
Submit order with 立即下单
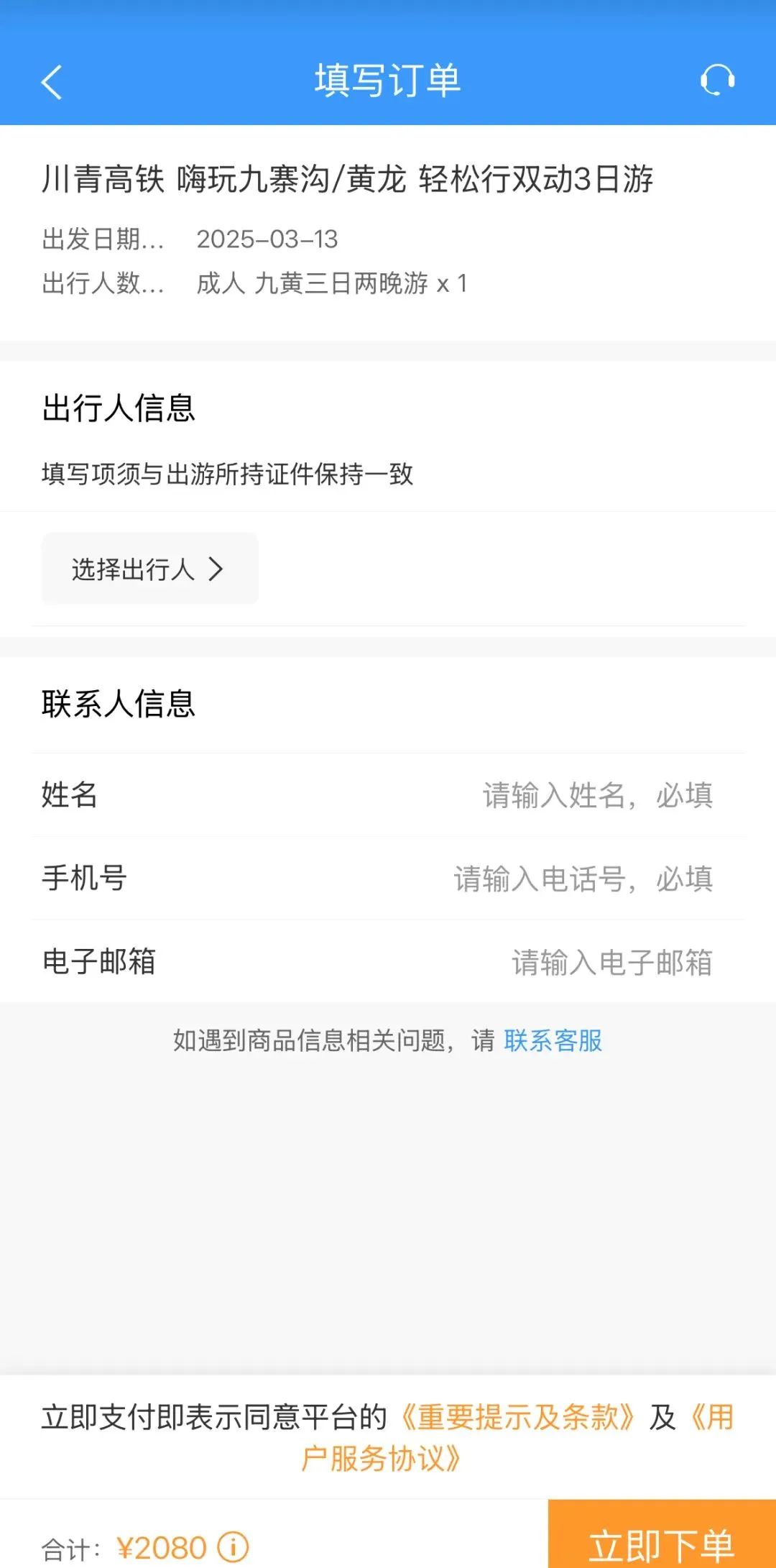tap(661, 1543)
